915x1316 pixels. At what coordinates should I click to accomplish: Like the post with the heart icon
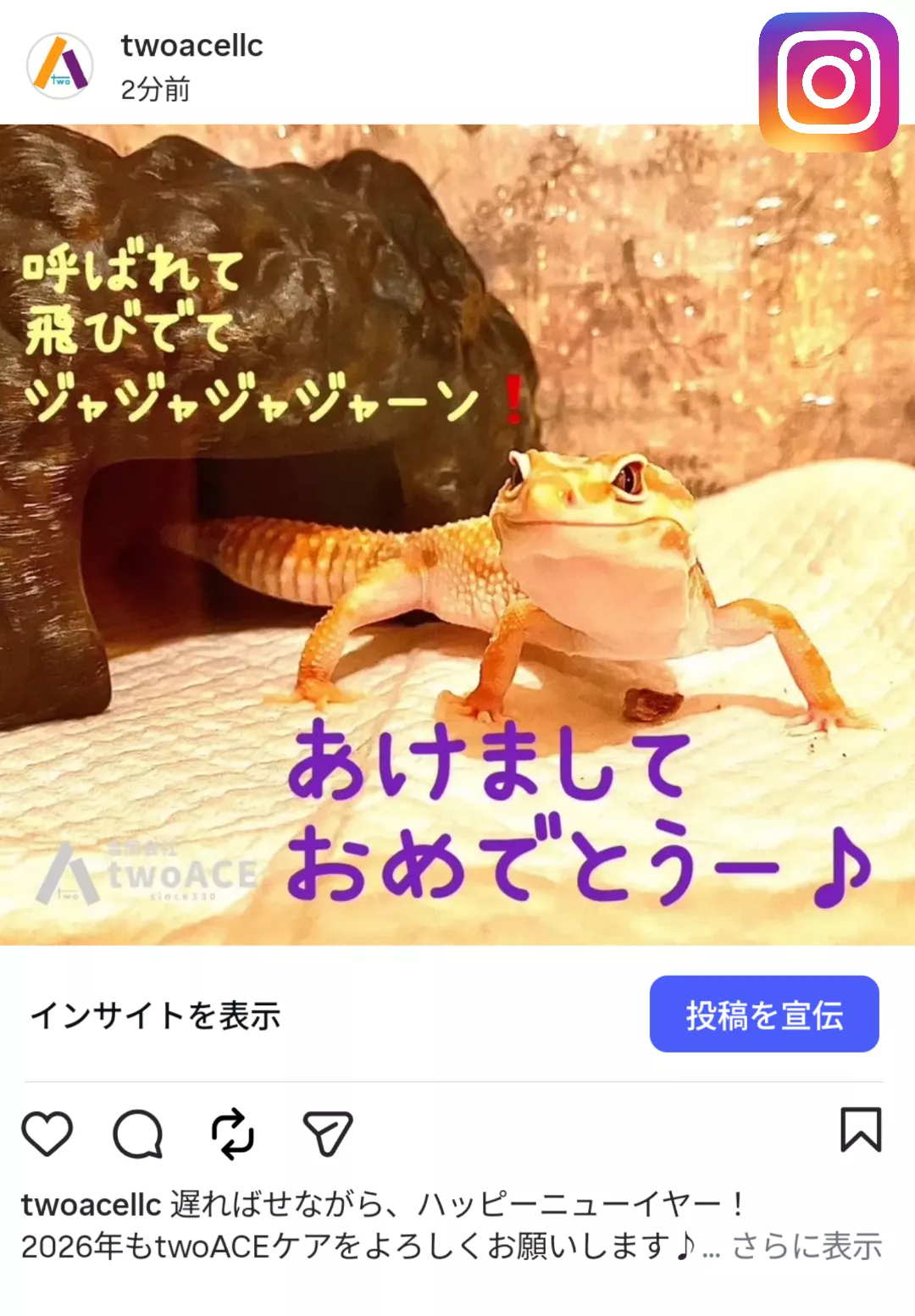[x=47, y=1133]
